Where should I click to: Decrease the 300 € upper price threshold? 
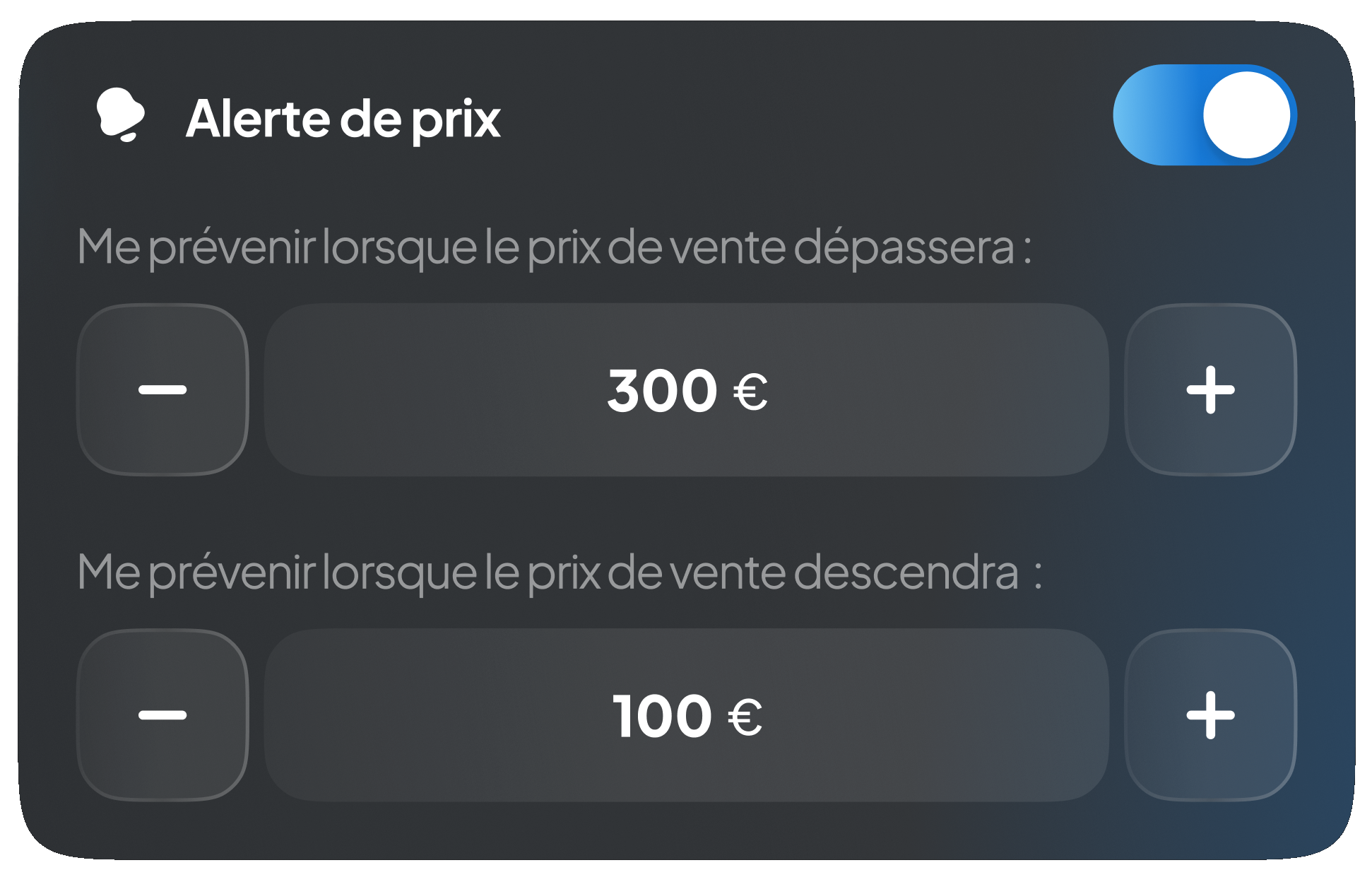[x=162, y=389]
